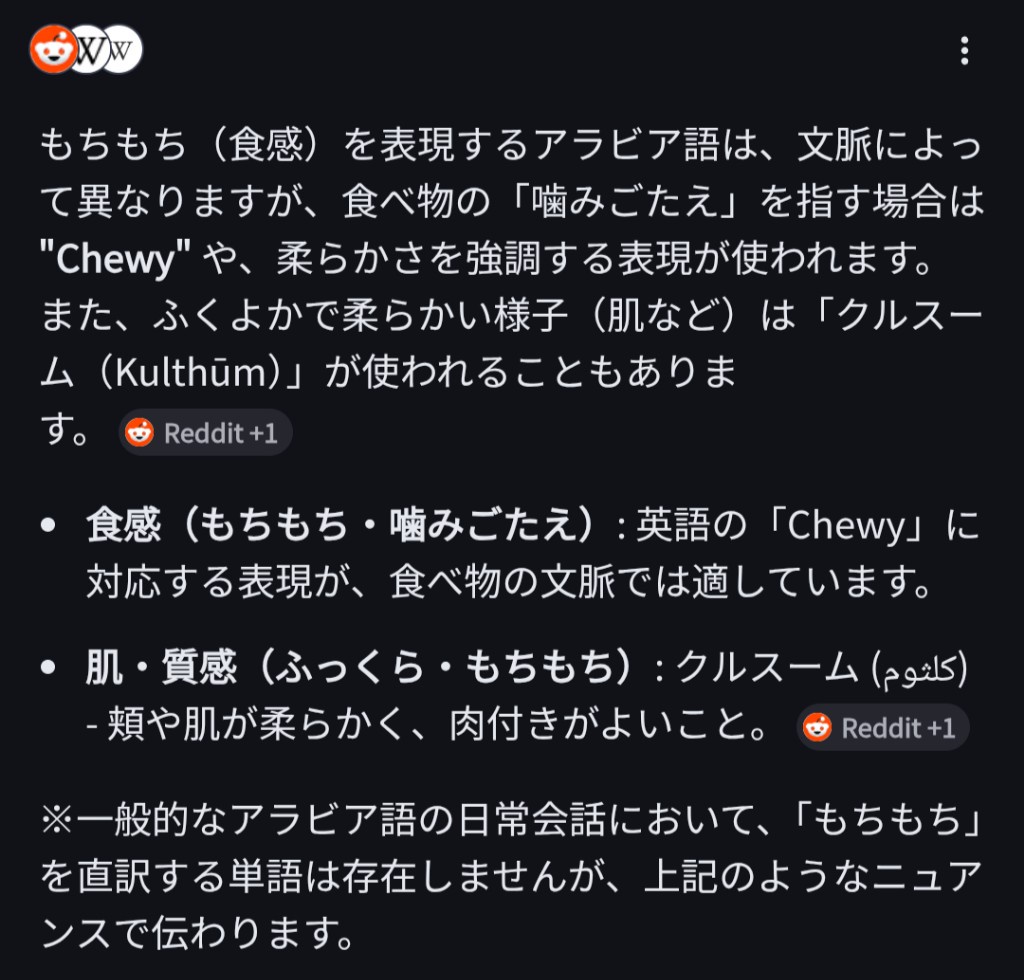This screenshot has height=980, width=1024.
Task: Open the three-dot overflow menu
Action: tap(964, 51)
